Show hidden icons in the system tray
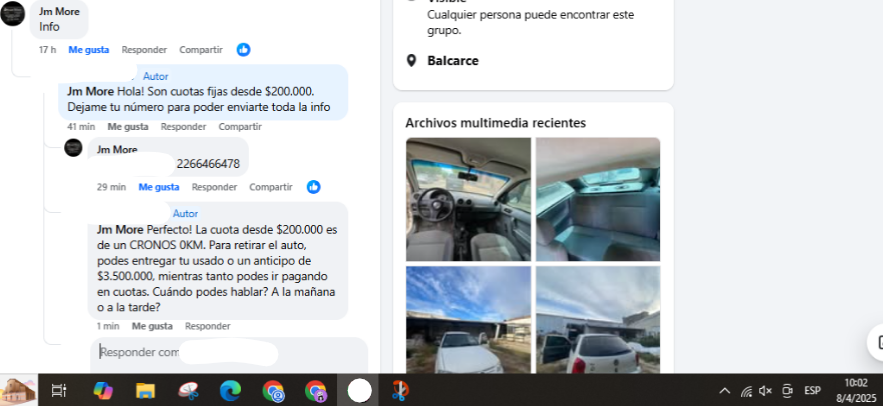Screen dimensions: 883x406 (x=724, y=391)
